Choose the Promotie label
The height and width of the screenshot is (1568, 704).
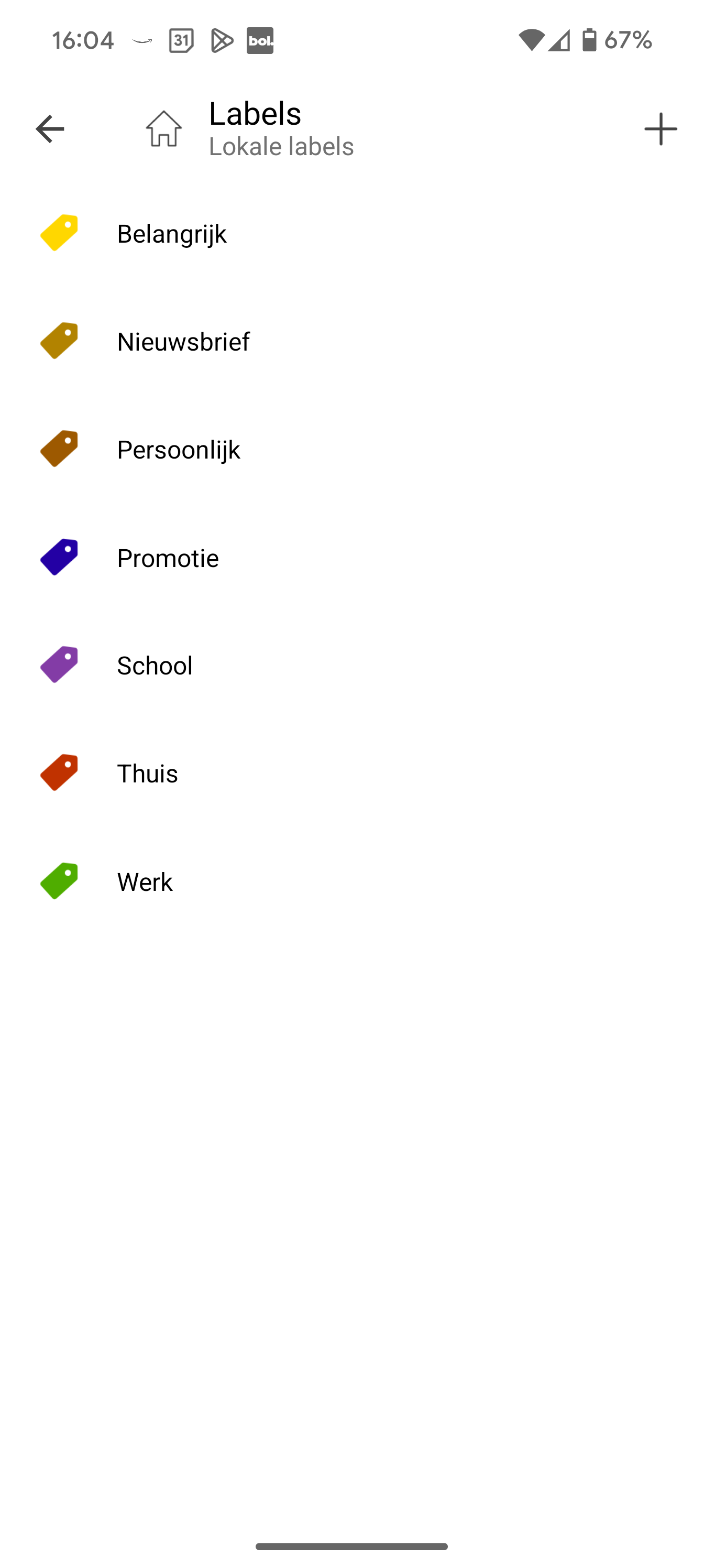351,558
